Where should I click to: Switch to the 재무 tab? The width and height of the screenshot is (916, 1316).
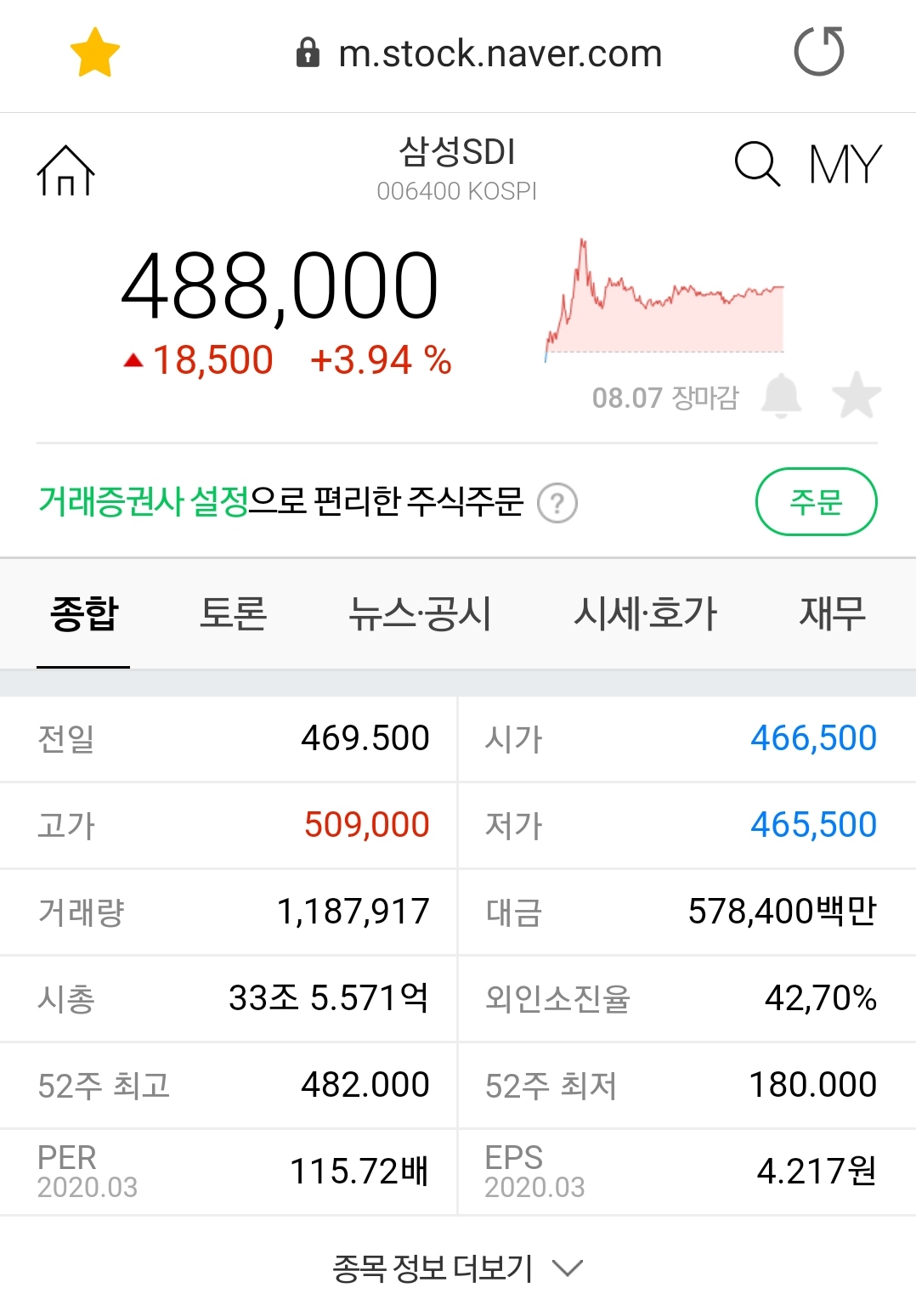coord(832,613)
